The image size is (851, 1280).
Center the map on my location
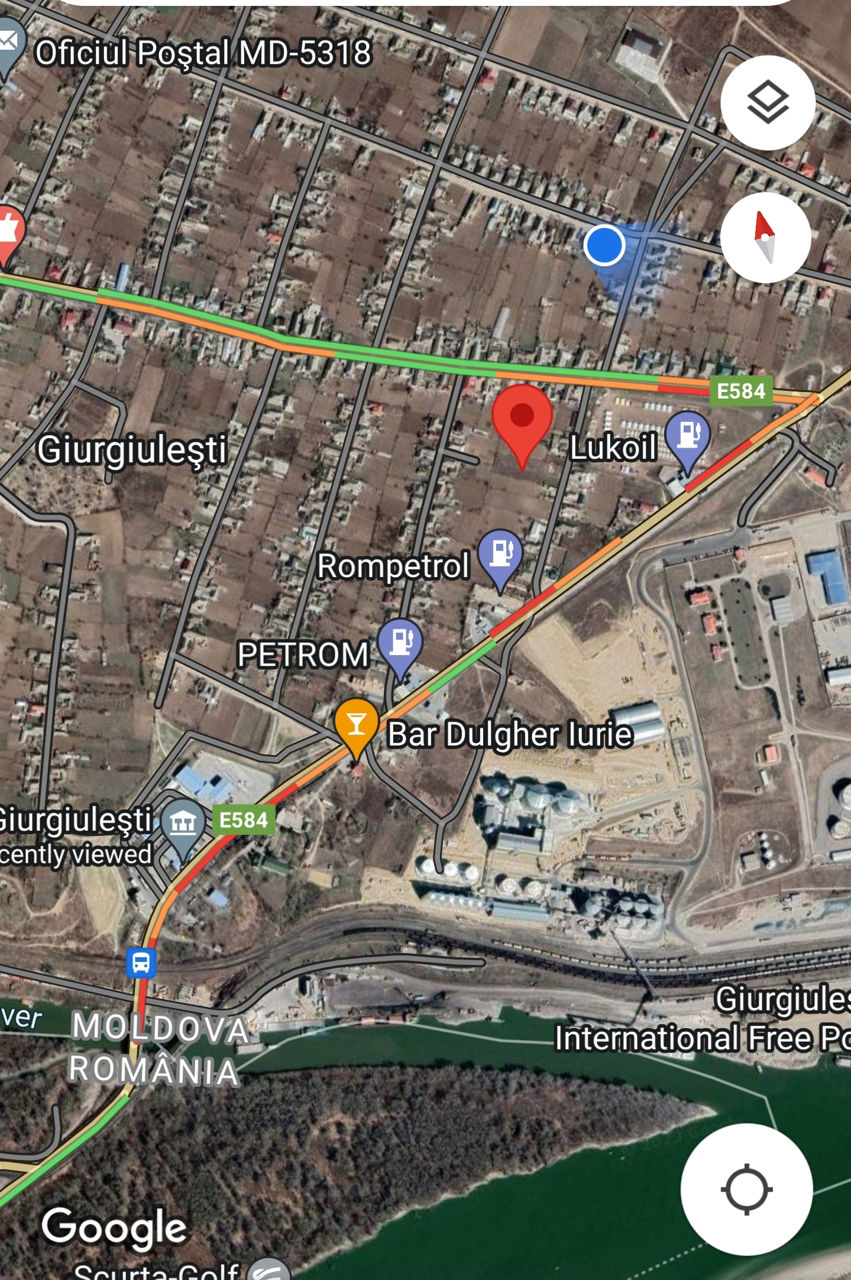(746, 1189)
